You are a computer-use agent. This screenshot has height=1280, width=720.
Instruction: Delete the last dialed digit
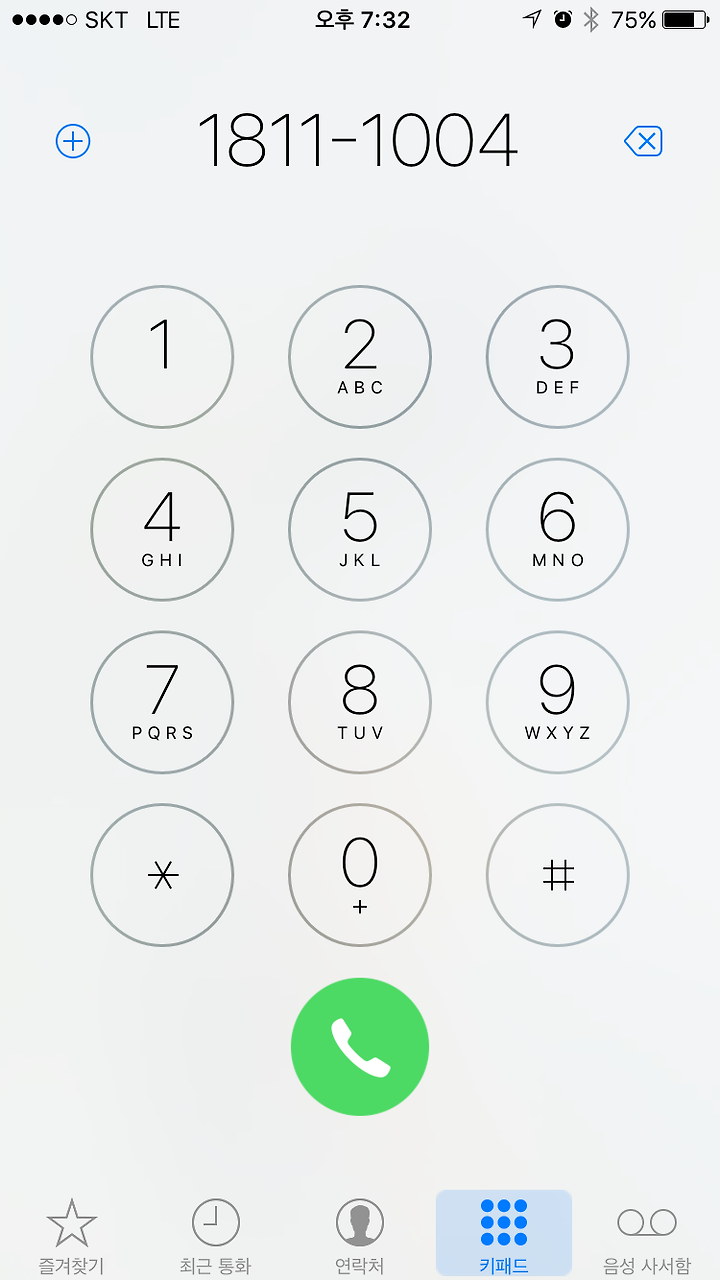click(644, 142)
